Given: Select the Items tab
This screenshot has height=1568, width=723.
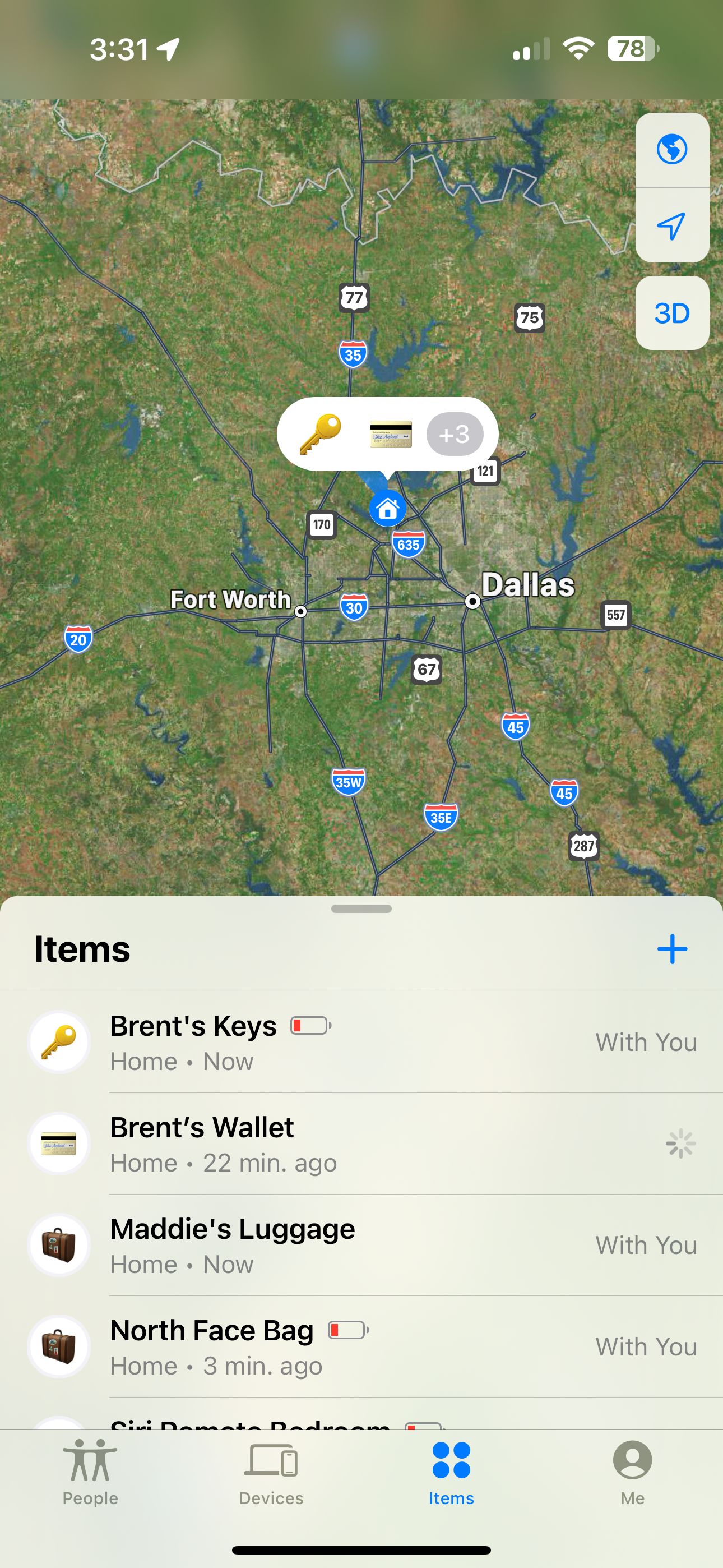Looking at the screenshot, I should (451, 1470).
